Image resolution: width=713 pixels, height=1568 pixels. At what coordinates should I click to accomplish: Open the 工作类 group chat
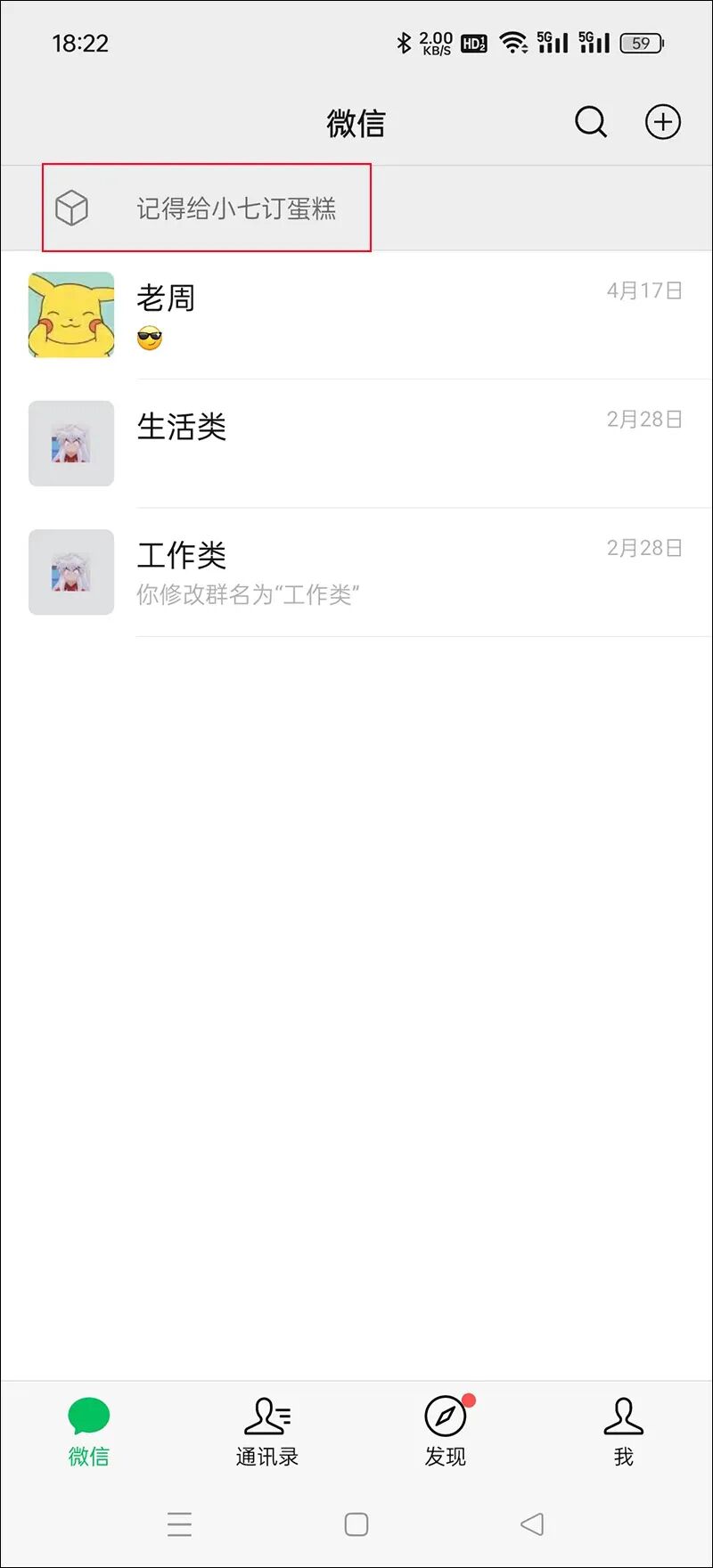click(x=356, y=571)
